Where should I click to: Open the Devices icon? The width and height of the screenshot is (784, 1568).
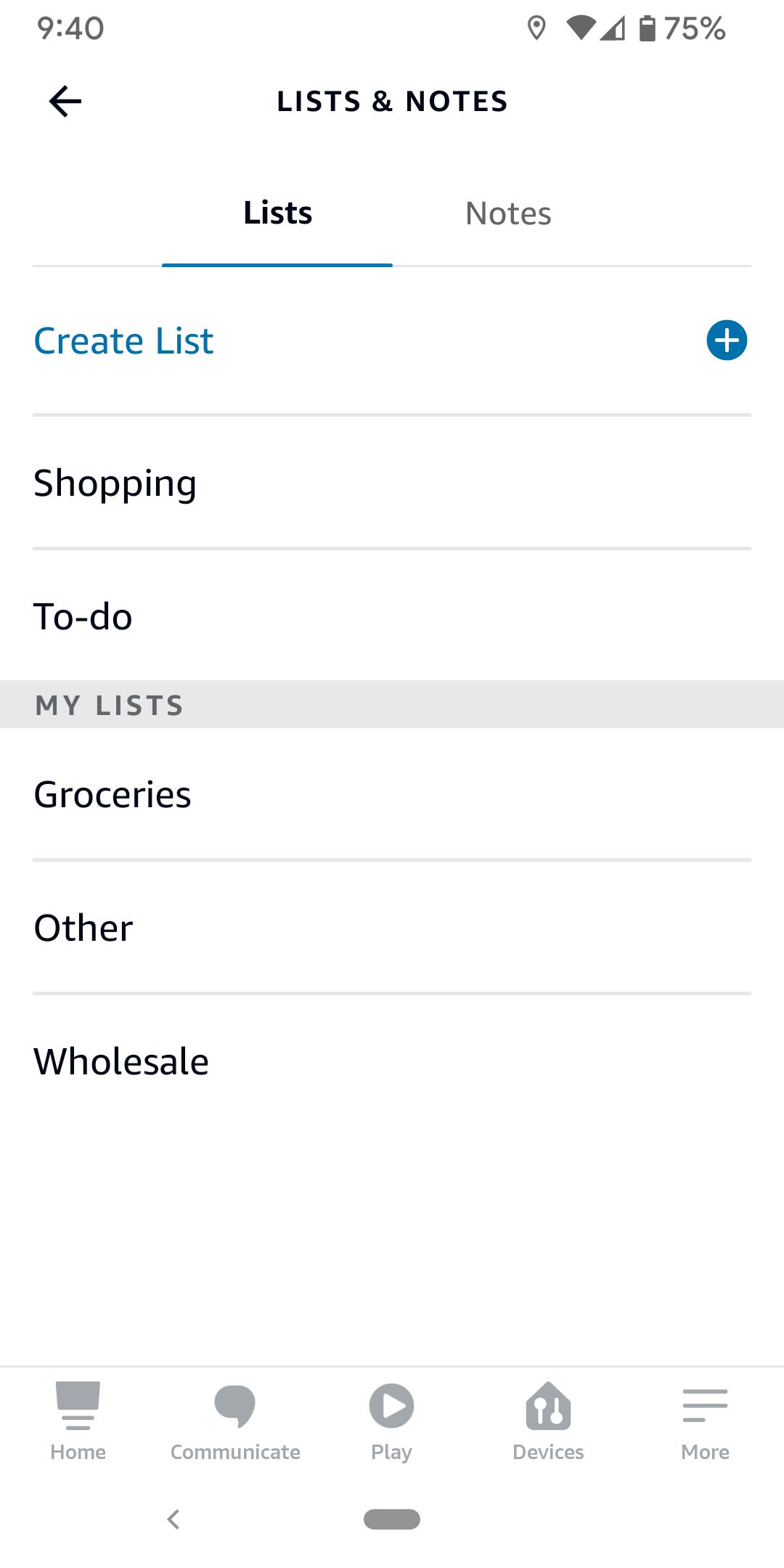(548, 1419)
